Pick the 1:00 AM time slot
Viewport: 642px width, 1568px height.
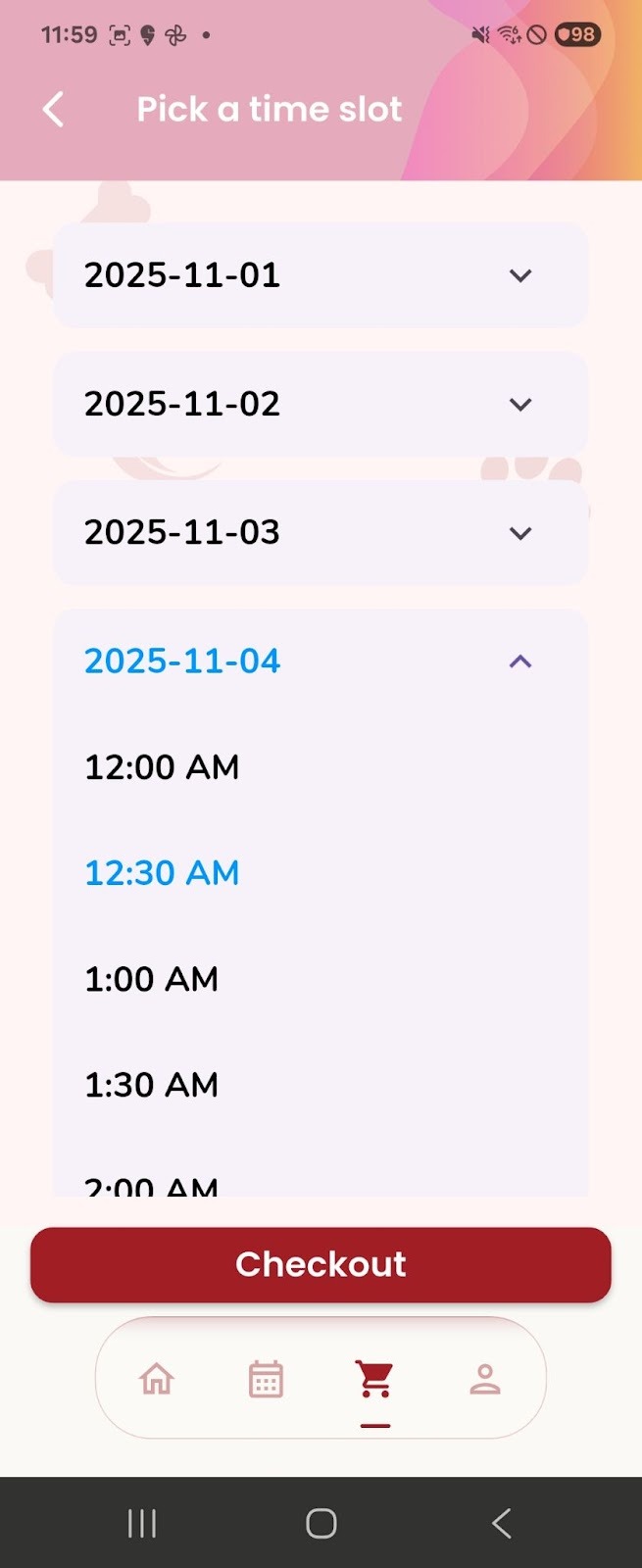(x=152, y=979)
